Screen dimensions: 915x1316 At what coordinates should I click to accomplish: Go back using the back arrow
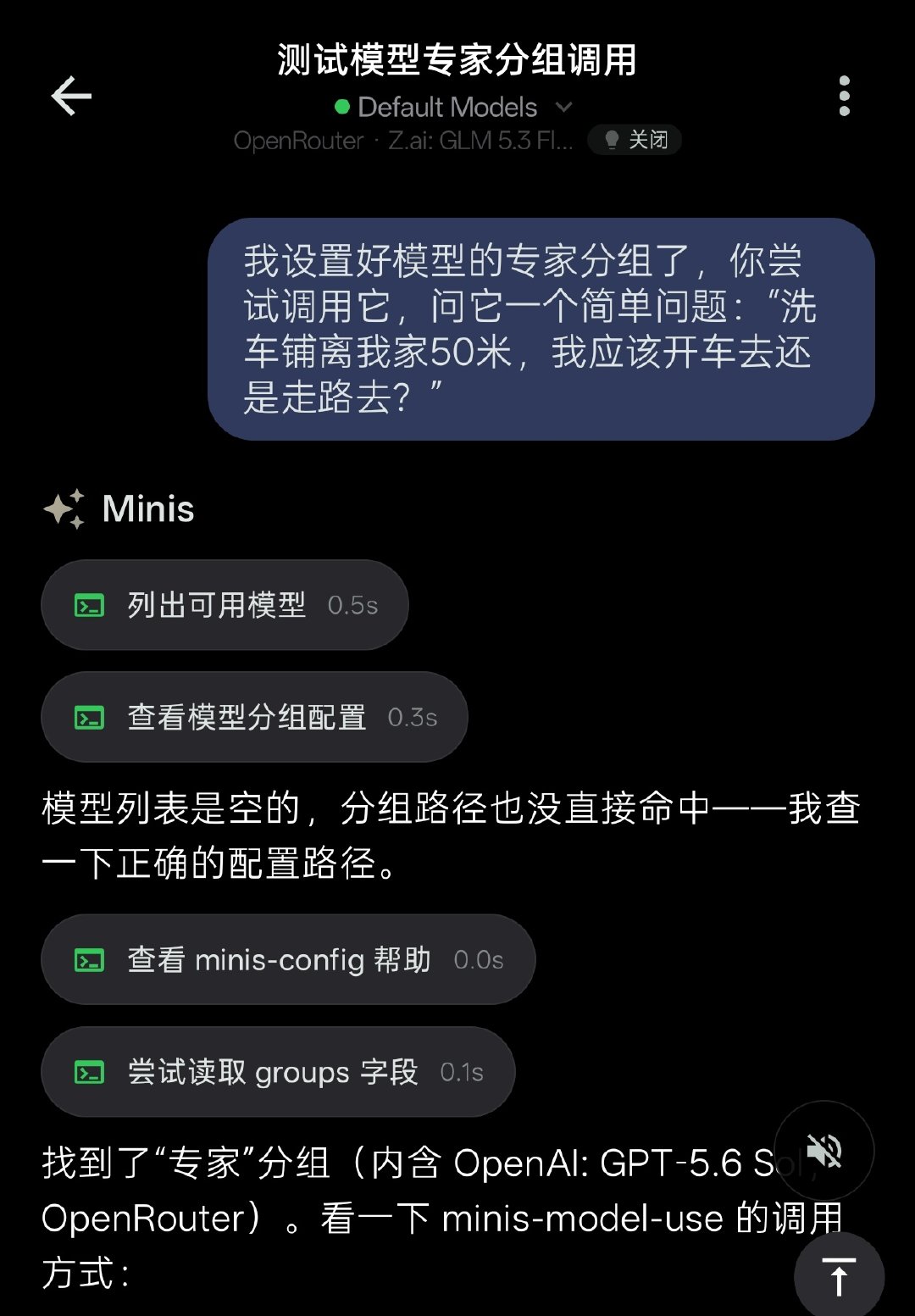pos(71,96)
